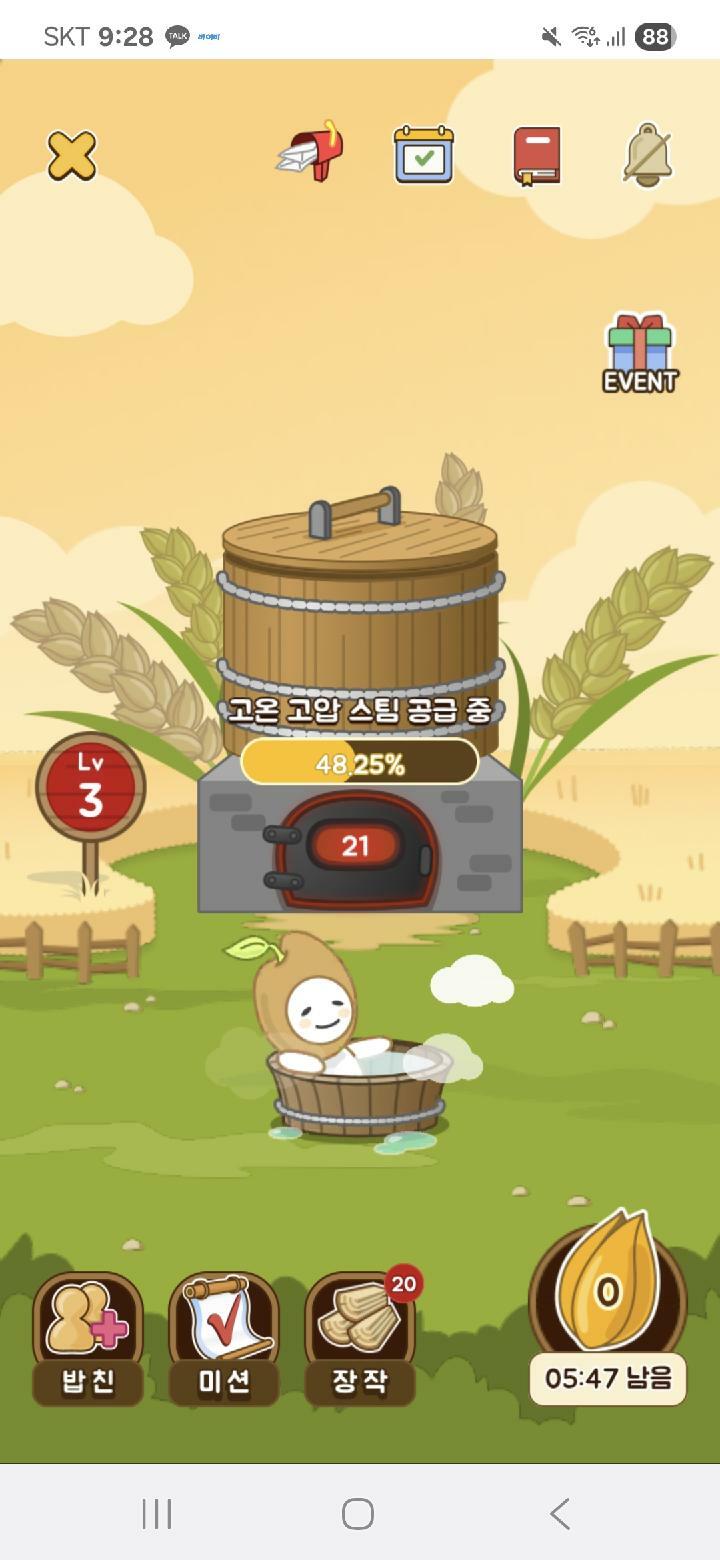Image resolution: width=720 pixels, height=1560 pixels.
Task: Open the attendance calendar check
Action: coord(423,155)
